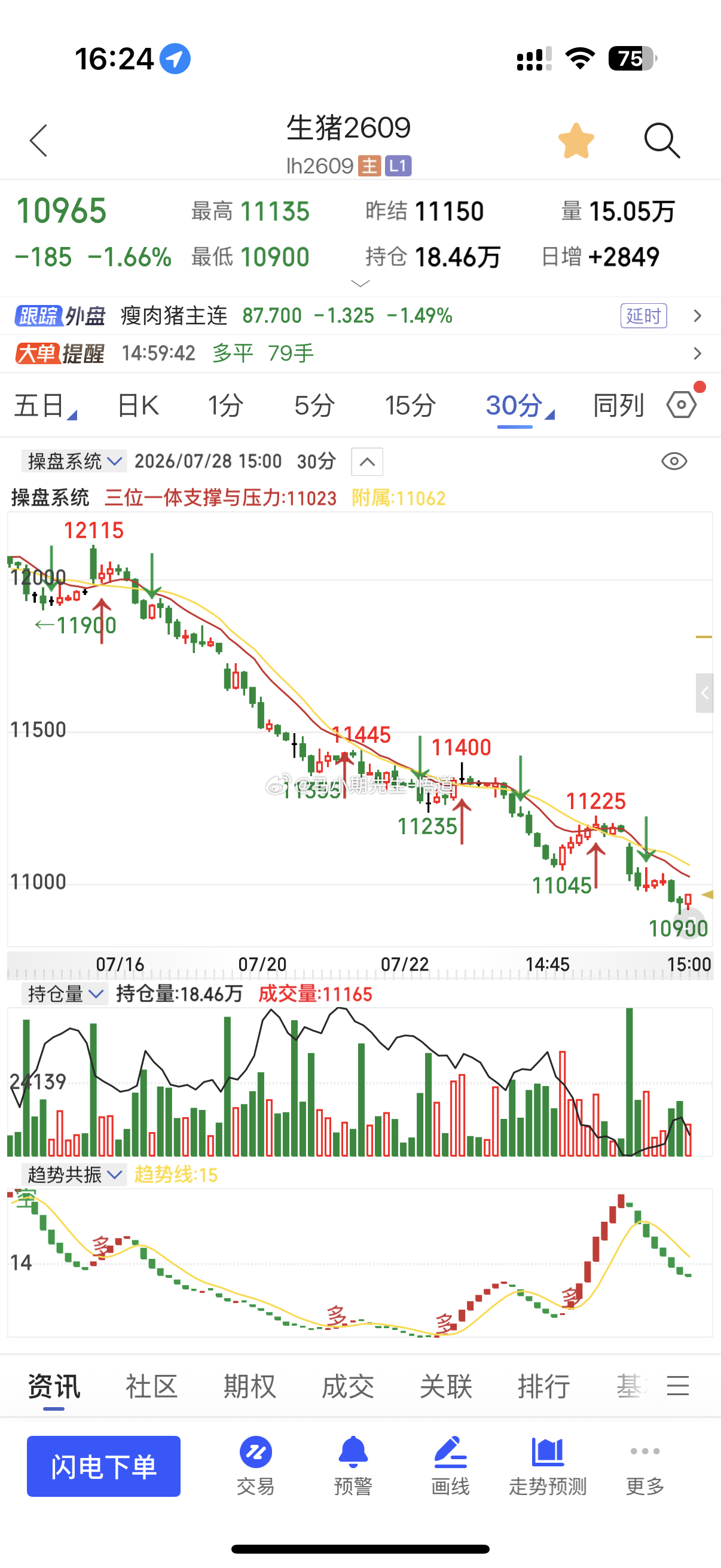Expand the 操盘系统 indicator dropdown

pyautogui.click(x=74, y=461)
